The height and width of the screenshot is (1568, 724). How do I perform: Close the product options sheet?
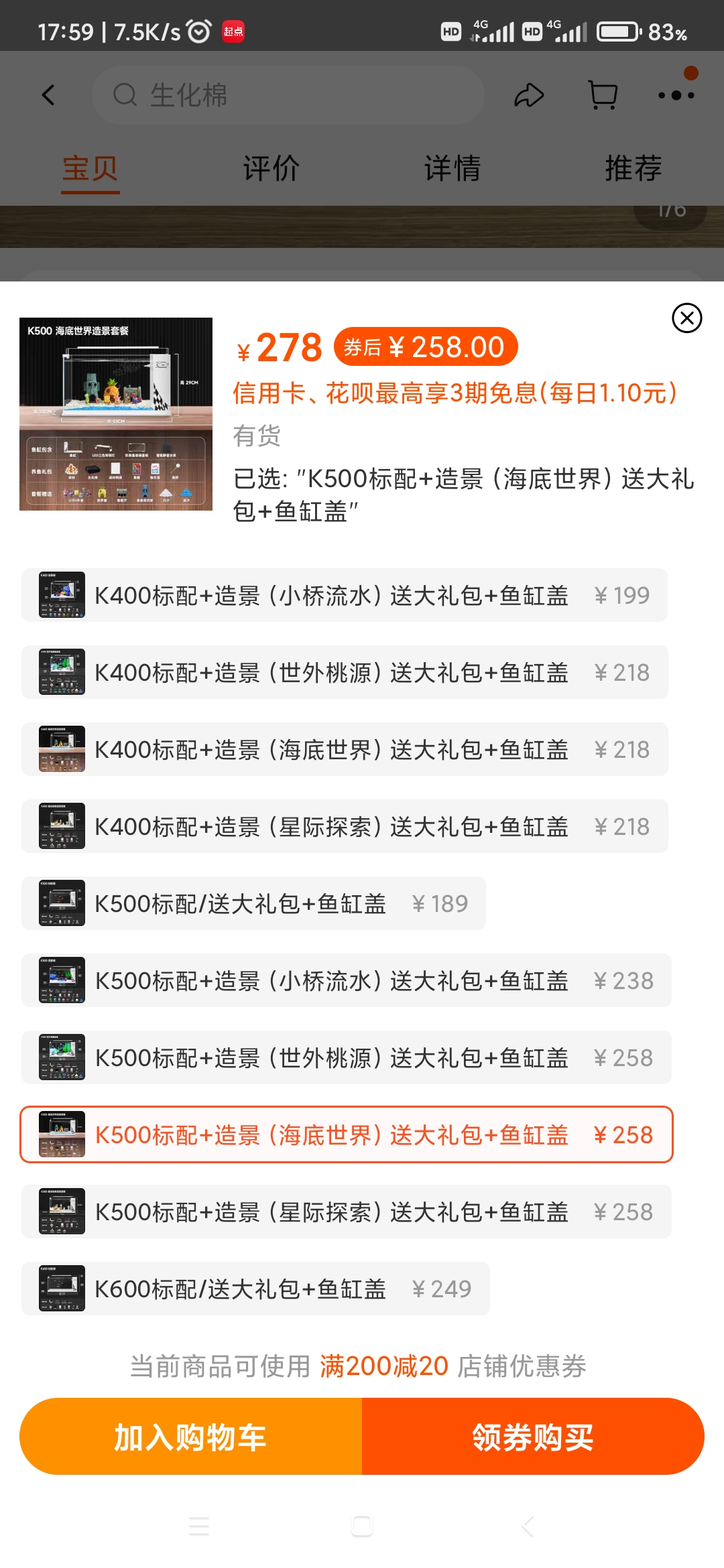(x=686, y=318)
